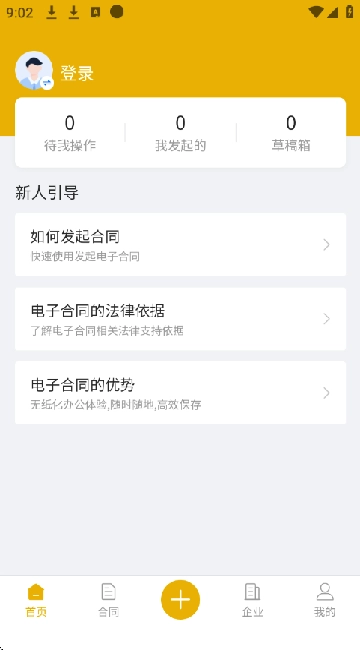Switch to the 合同 tab
Screen dimensions: 360x650
[x=108, y=600]
